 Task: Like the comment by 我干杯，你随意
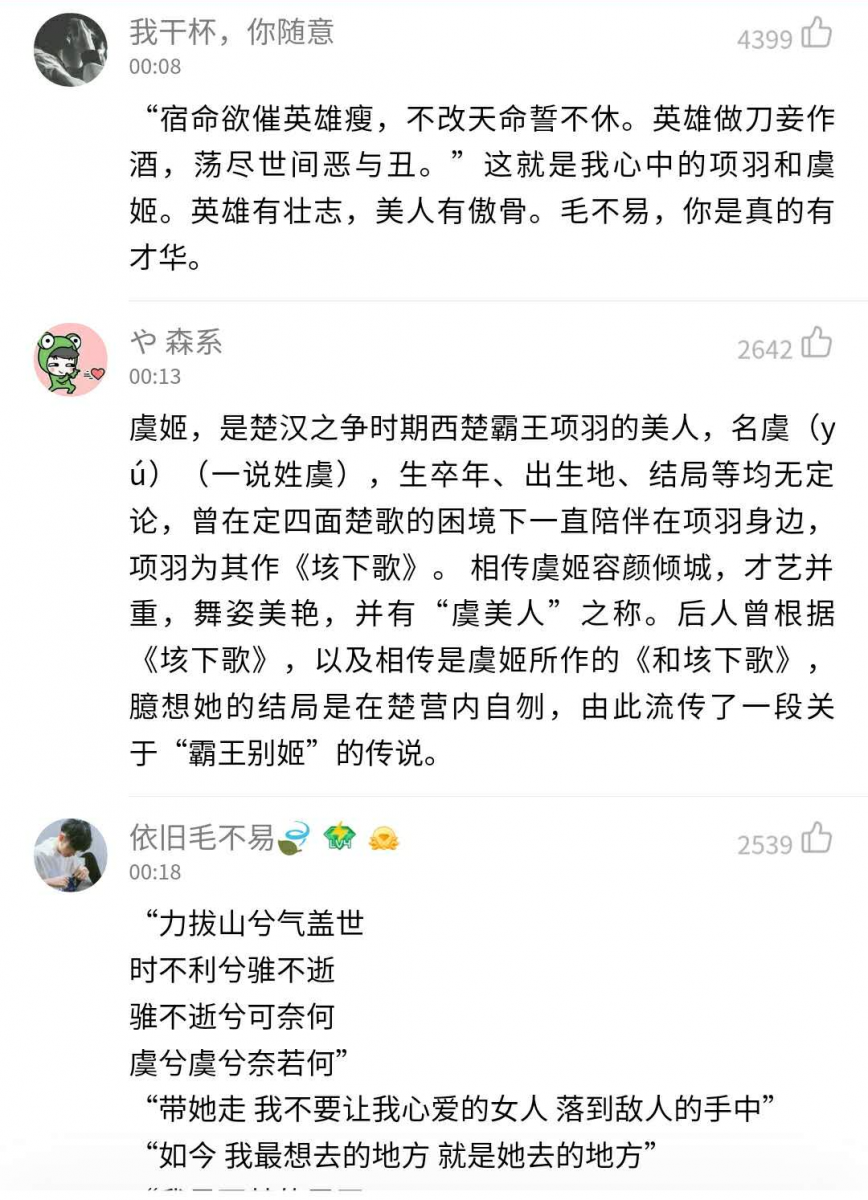coord(817,34)
